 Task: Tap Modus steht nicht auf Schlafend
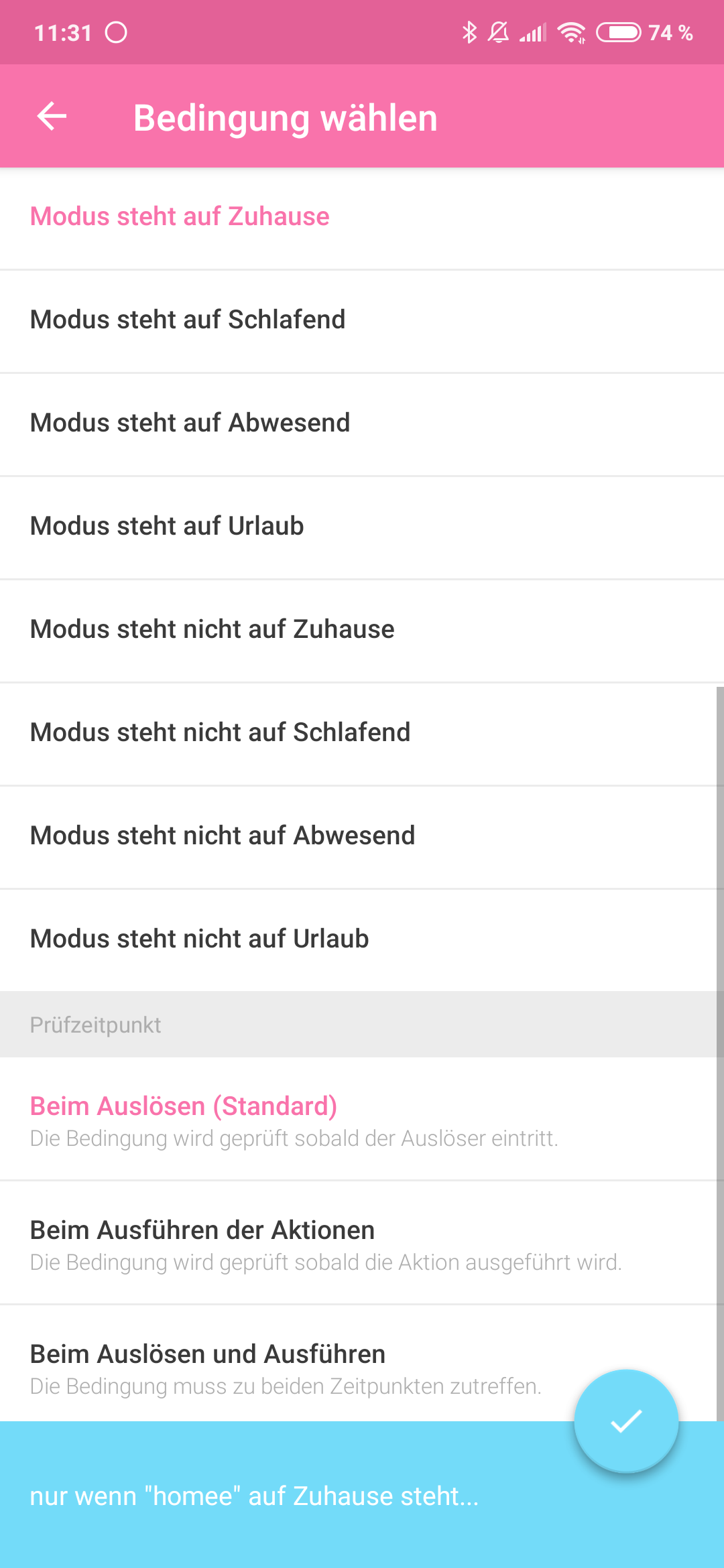click(220, 732)
